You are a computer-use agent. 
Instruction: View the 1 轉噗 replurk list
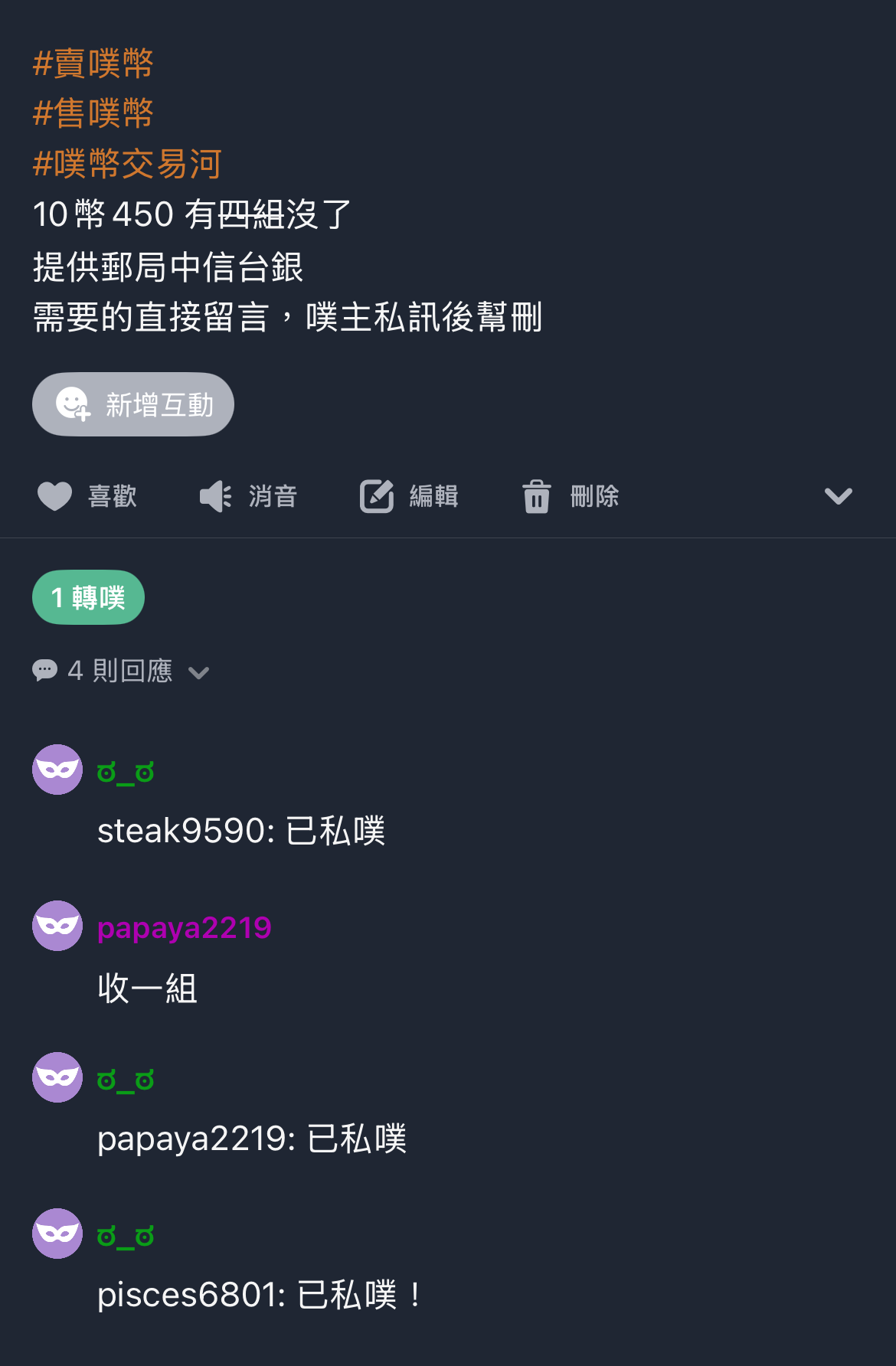click(88, 597)
